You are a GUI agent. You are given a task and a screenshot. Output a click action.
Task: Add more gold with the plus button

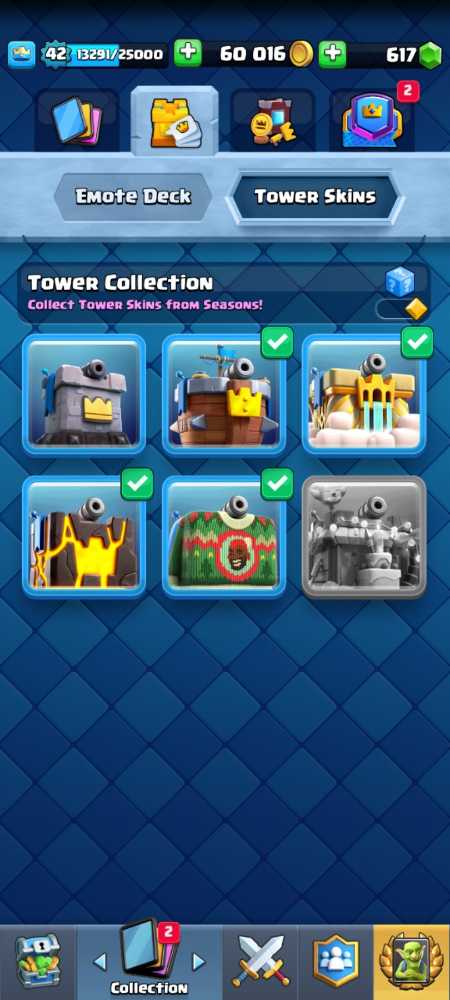(187, 54)
